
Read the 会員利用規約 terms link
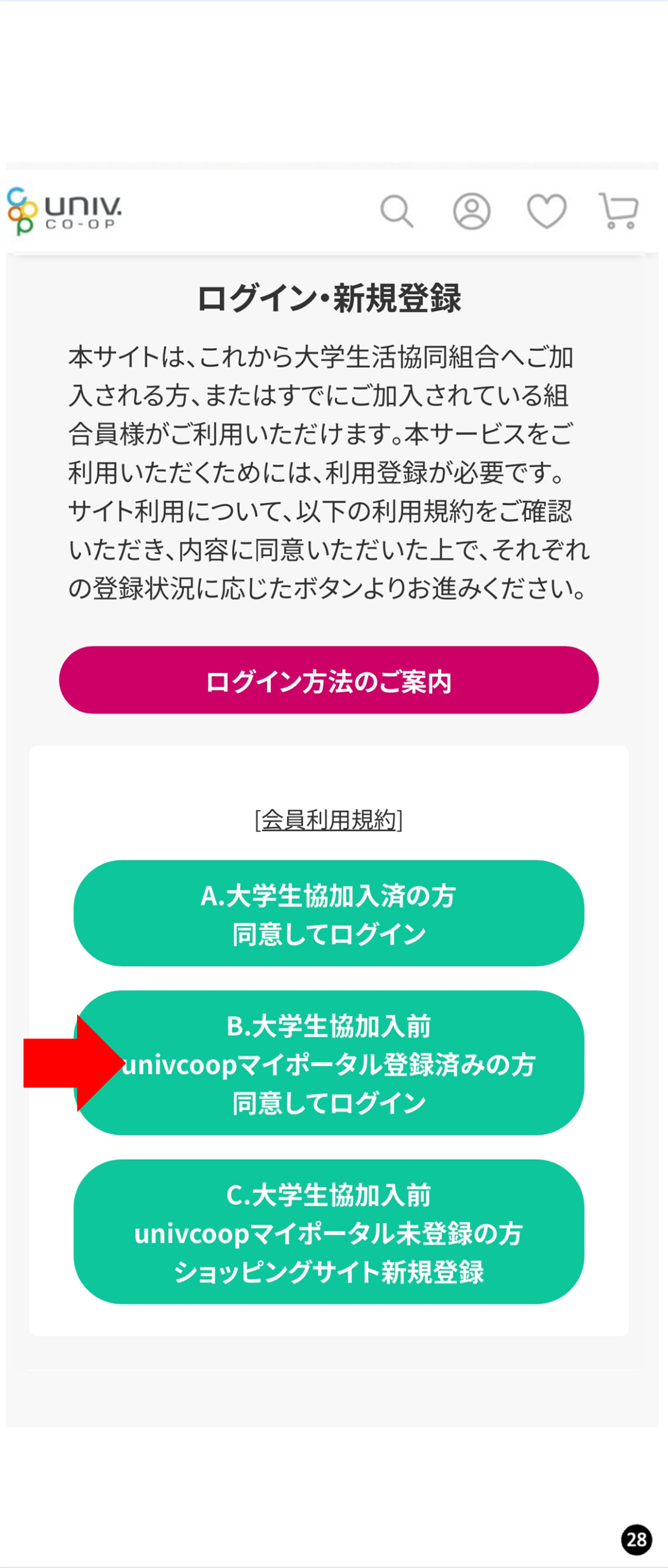pyautogui.click(x=328, y=820)
